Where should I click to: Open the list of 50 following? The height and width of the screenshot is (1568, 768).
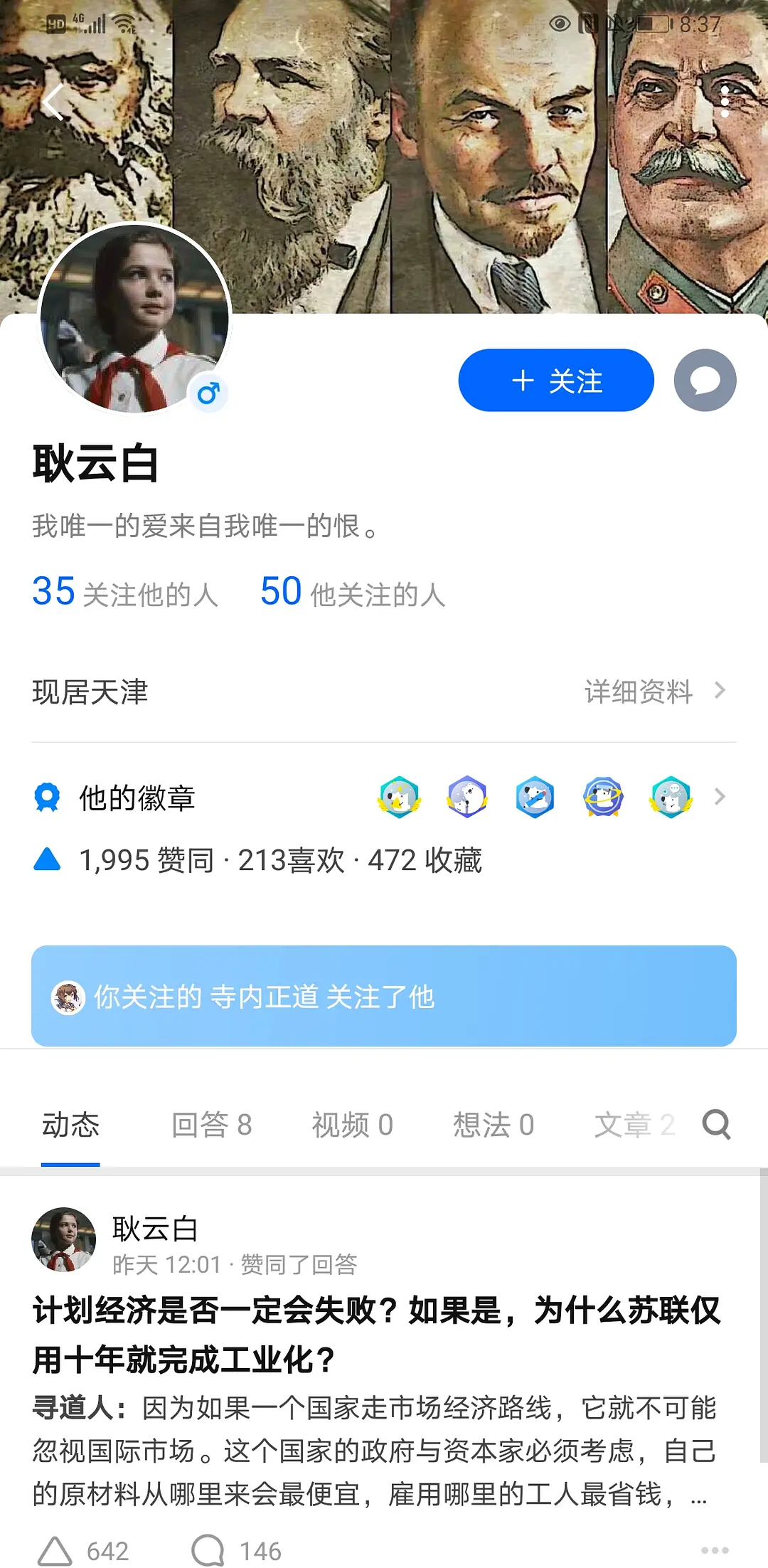point(353,593)
